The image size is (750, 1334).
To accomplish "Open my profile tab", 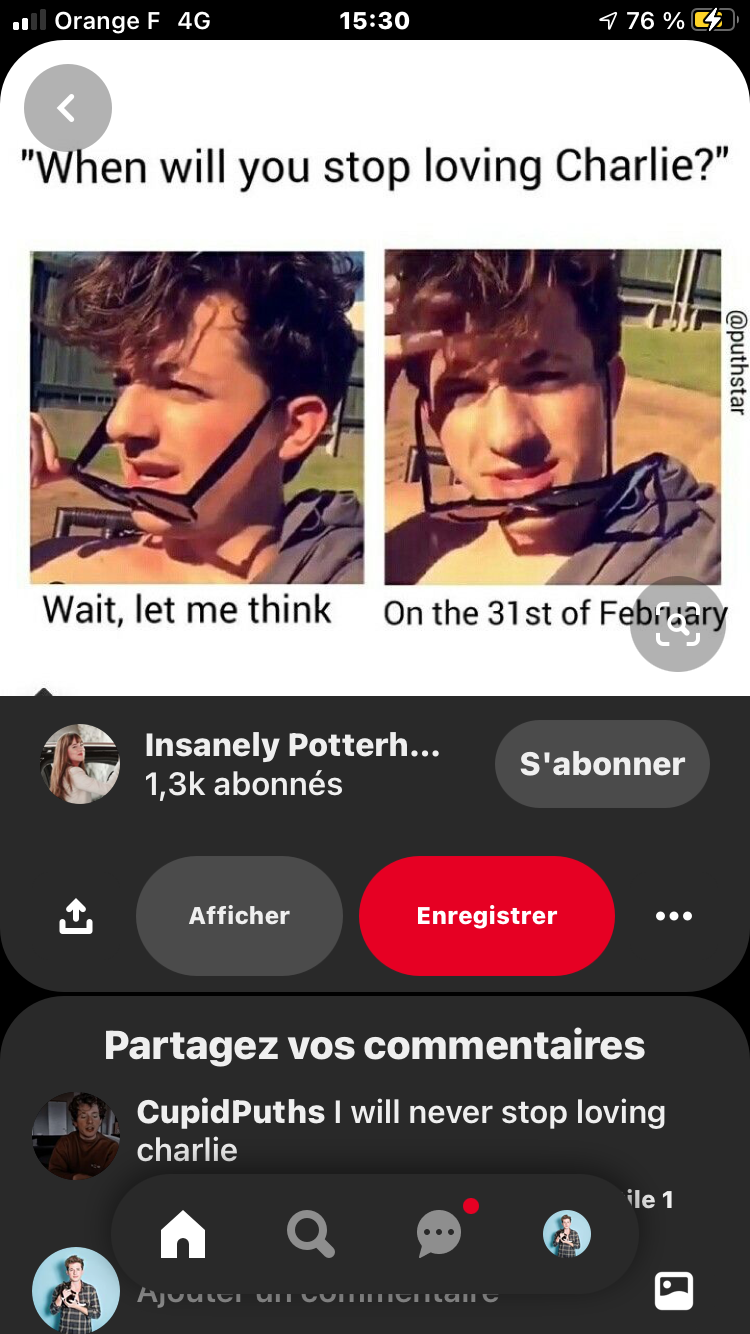I will (567, 1235).
